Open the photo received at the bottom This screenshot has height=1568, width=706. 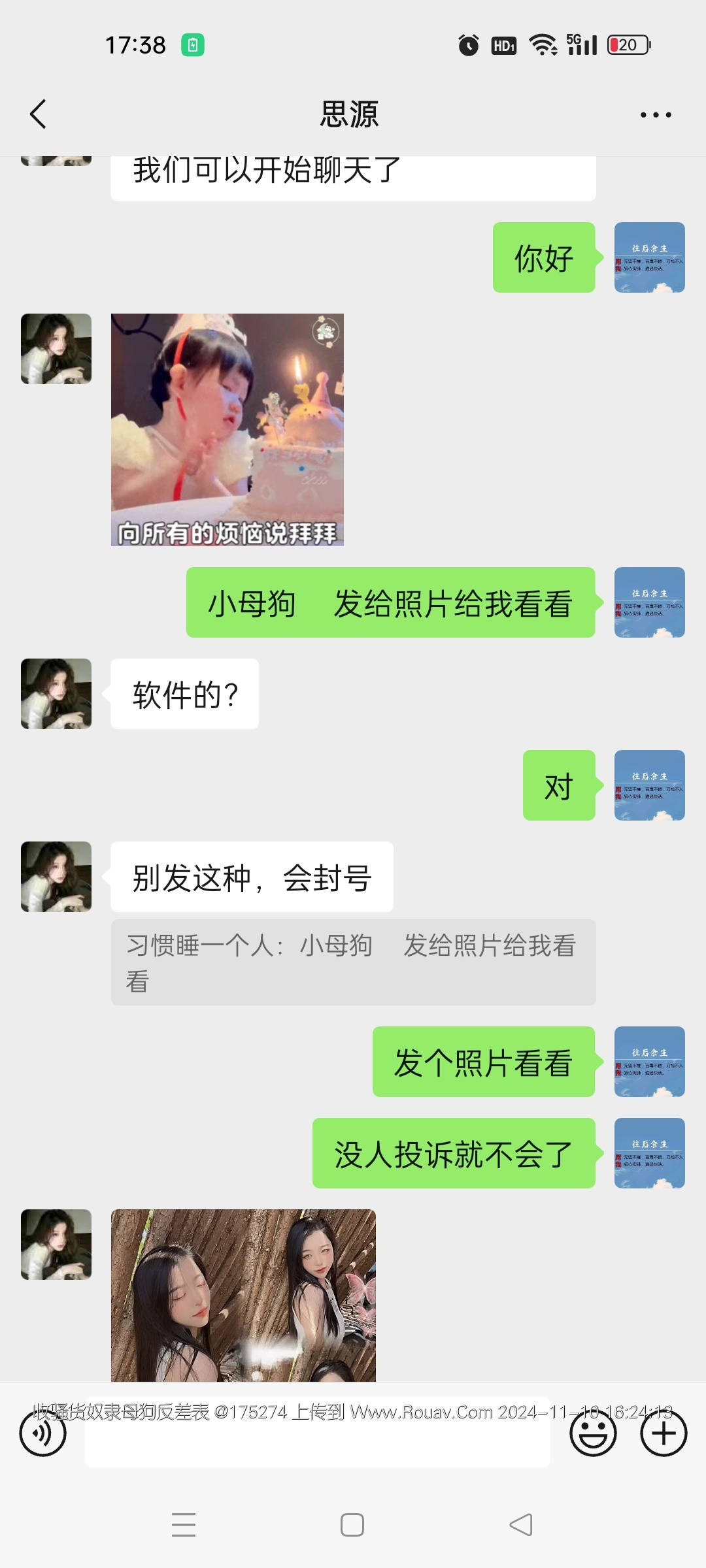tap(243, 1295)
